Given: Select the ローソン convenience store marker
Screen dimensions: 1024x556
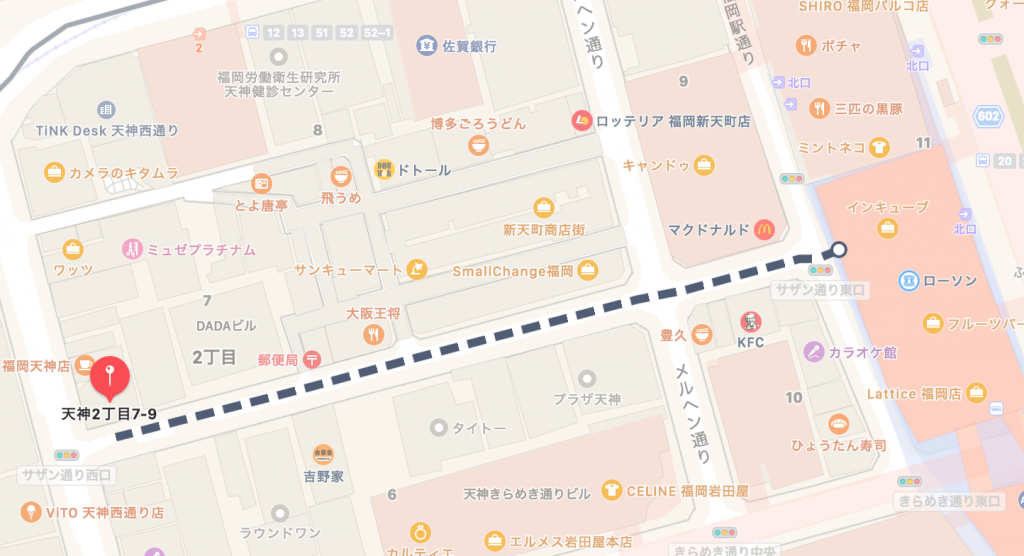Looking at the screenshot, I should point(908,280).
